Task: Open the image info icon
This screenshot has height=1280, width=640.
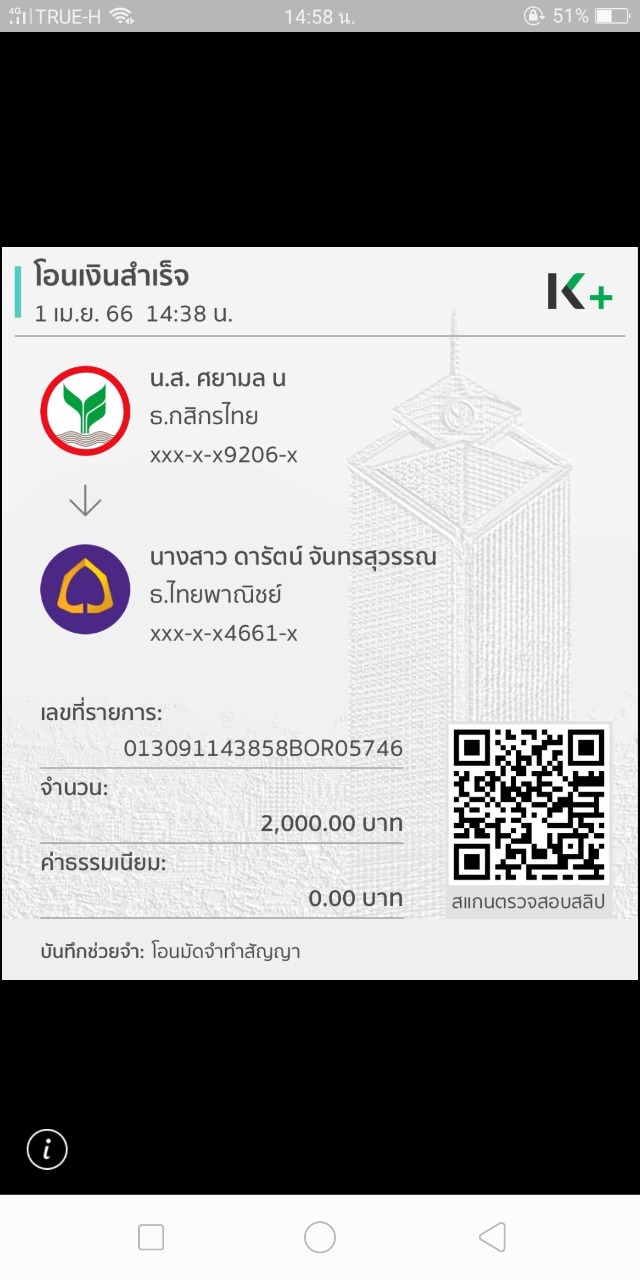Action: tap(47, 1149)
